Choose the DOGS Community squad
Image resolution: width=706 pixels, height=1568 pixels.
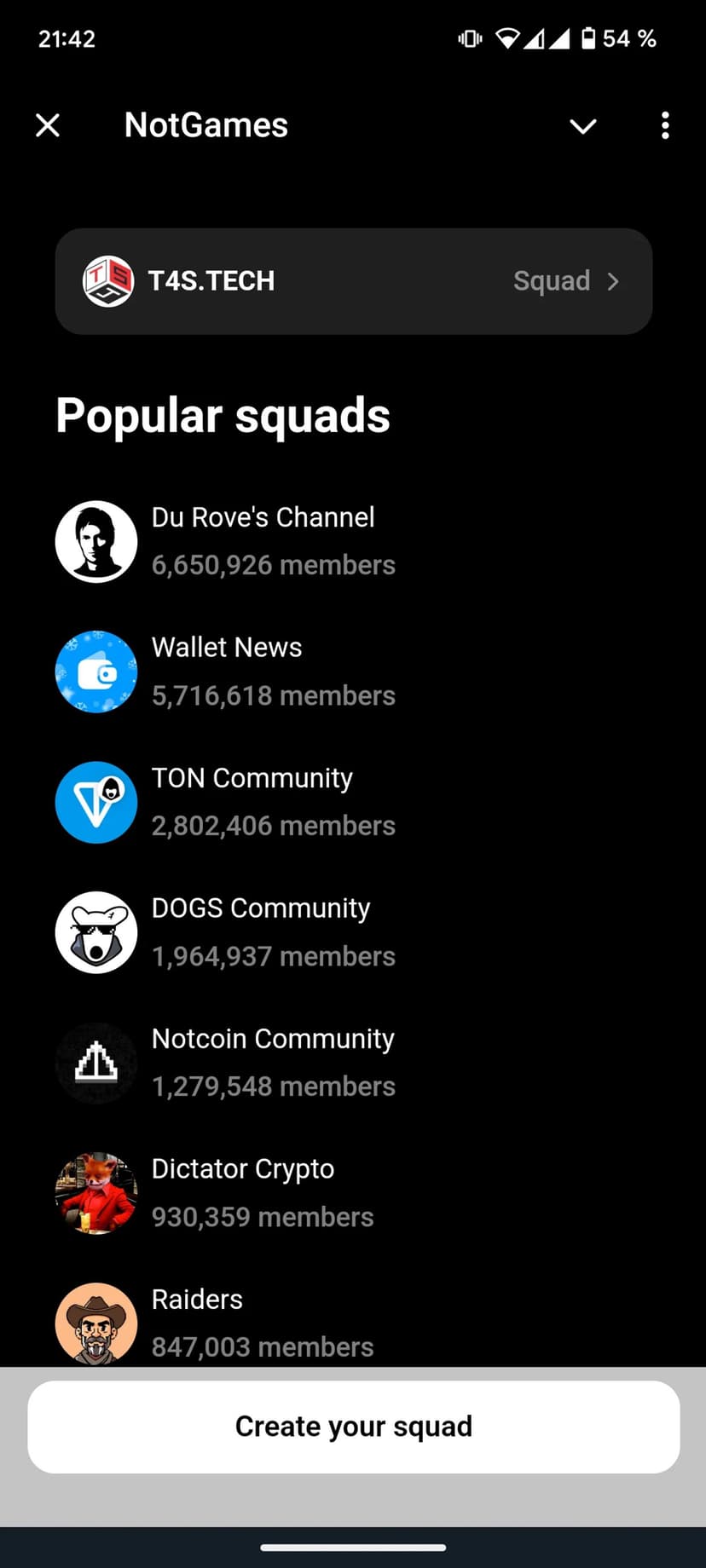(x=260, y=932)
